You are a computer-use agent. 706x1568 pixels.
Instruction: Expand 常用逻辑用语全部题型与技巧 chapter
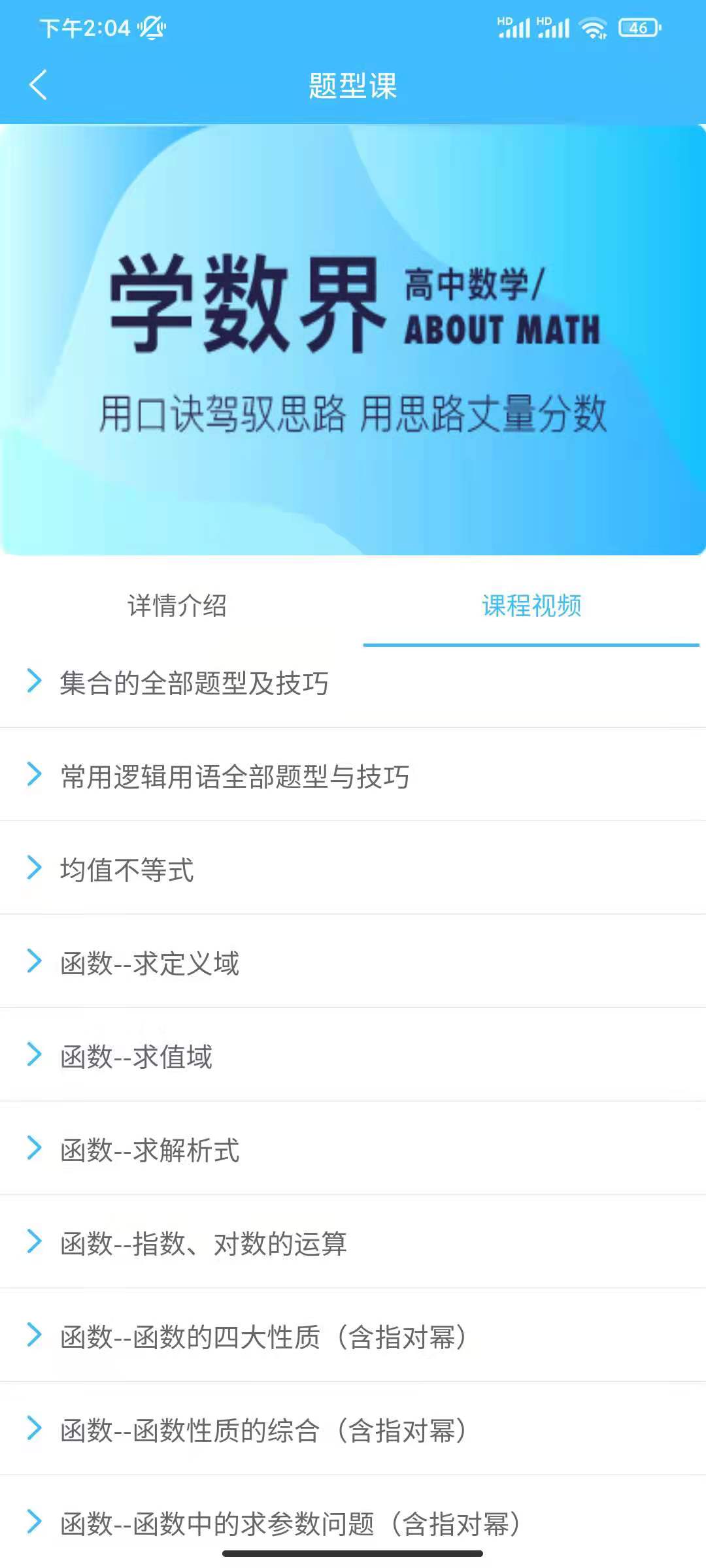pyautogui.click(x=234, y=776)
